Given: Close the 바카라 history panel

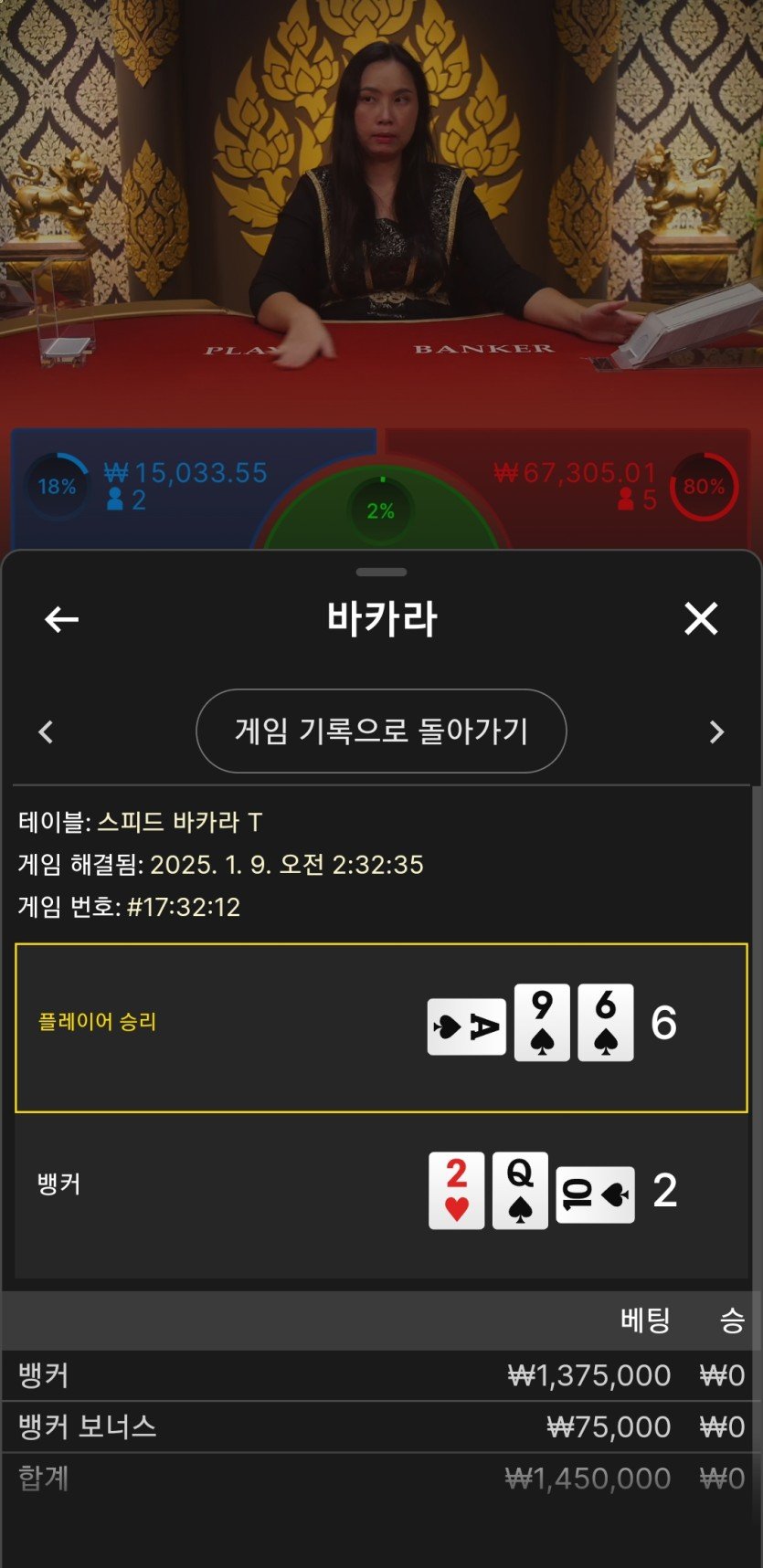Looking at the screenshot, I should pyautogui.click(x=701, y=619).
